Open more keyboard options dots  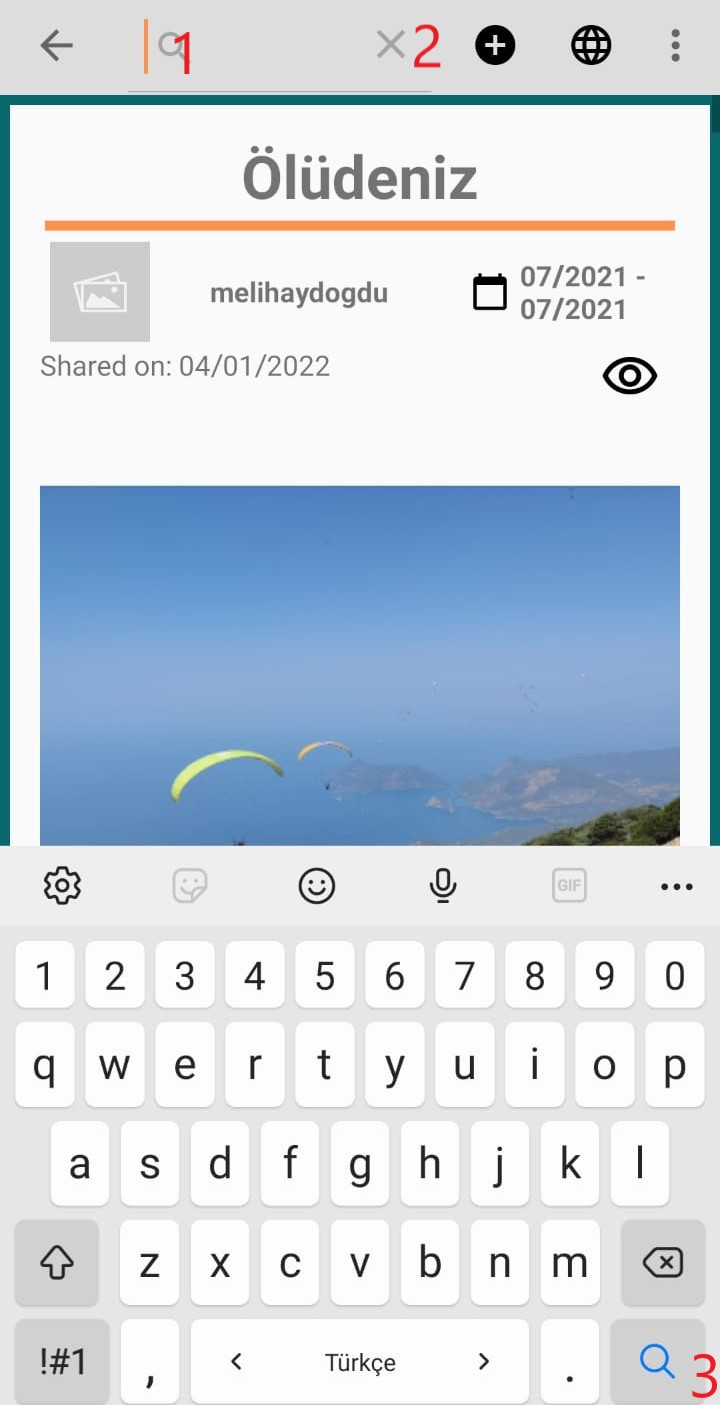(x=676, y=886)
